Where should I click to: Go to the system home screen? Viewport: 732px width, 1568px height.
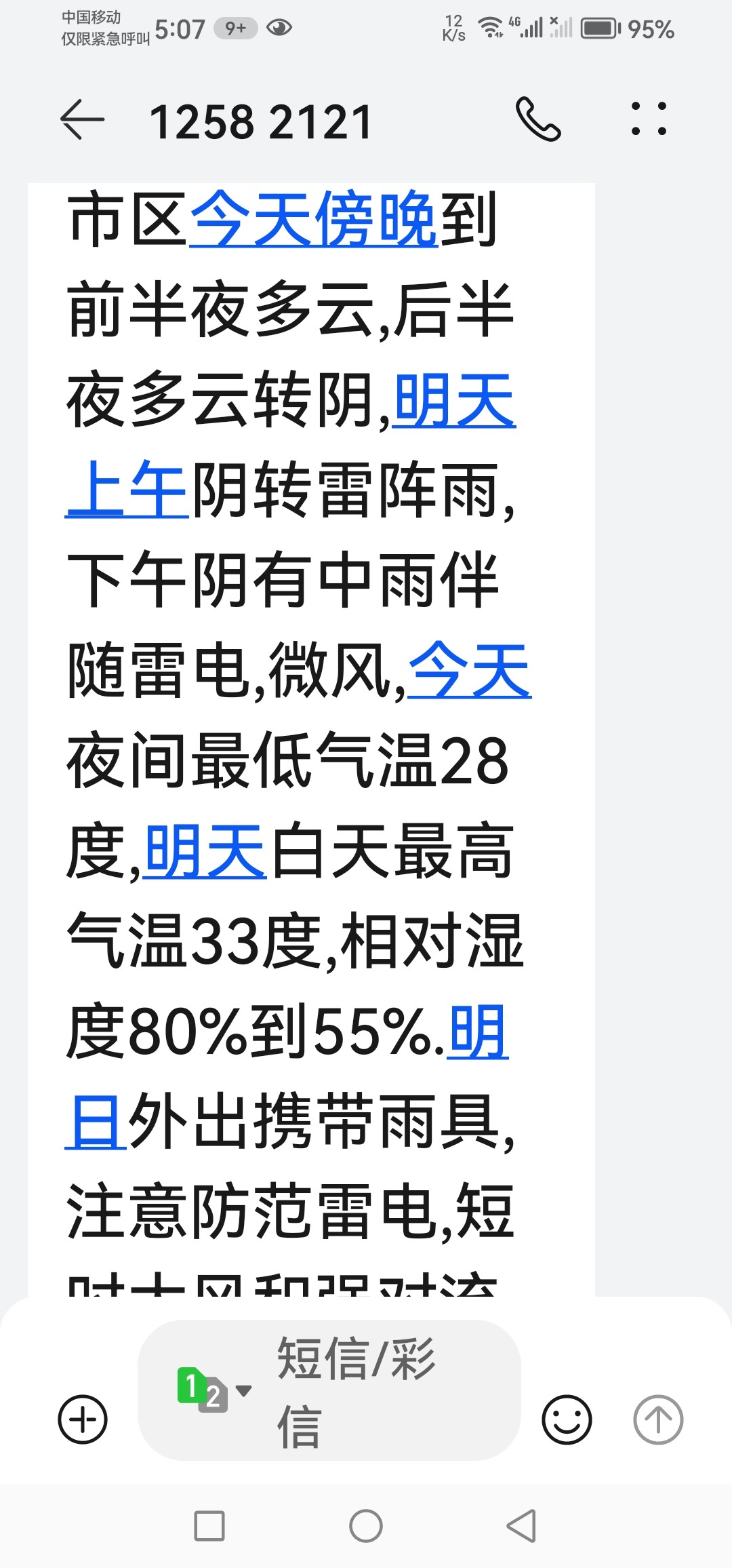click(366, 1526)
